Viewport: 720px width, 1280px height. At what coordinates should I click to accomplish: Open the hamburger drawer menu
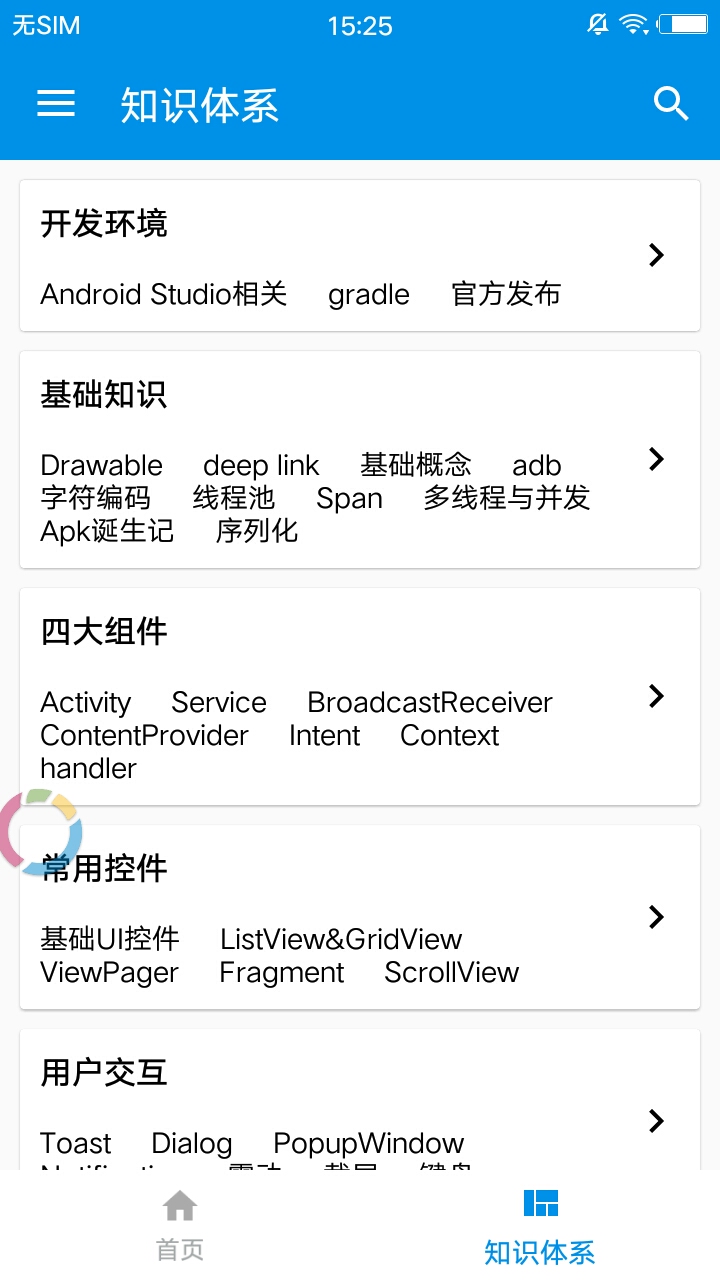[x=56, y=104]
